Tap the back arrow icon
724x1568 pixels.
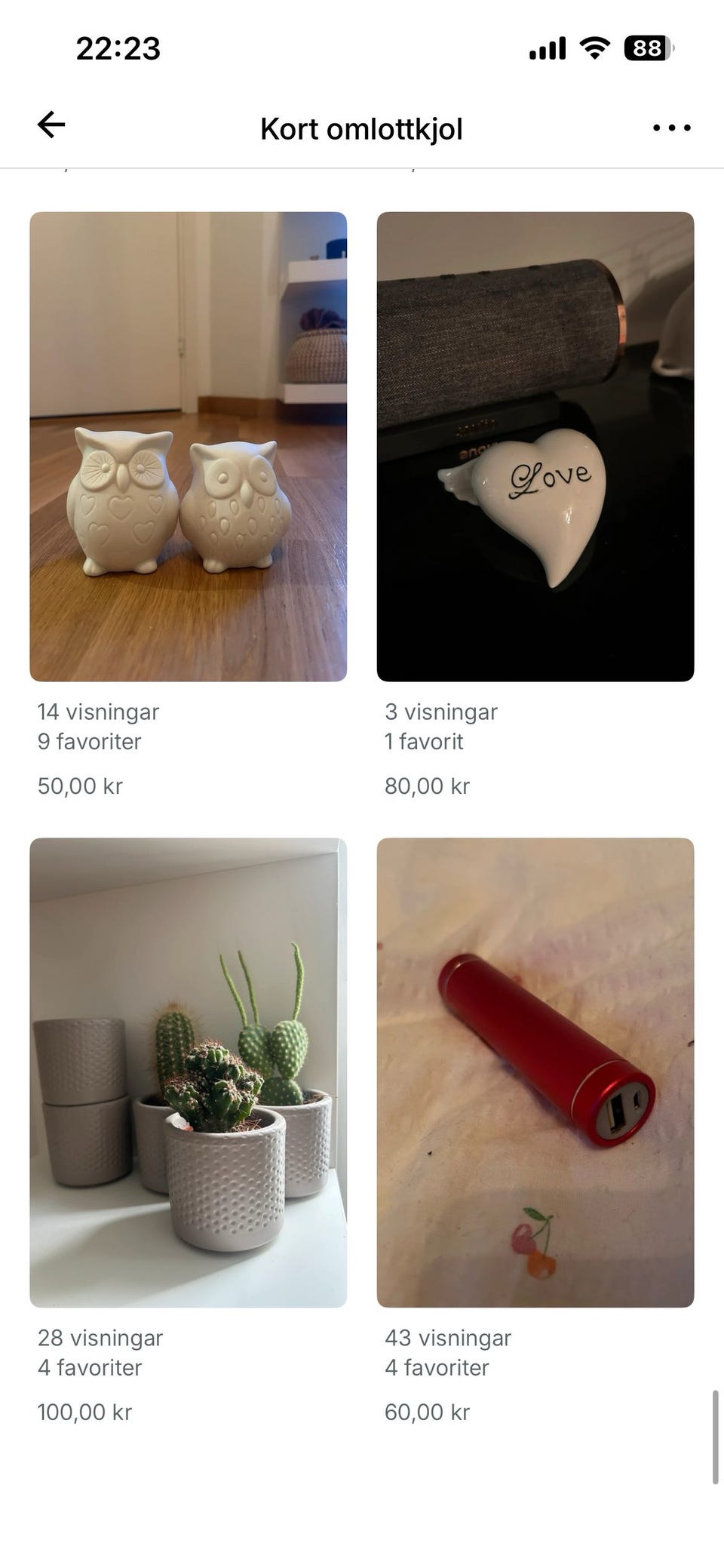pyautogui.click(x=50, y=126)
